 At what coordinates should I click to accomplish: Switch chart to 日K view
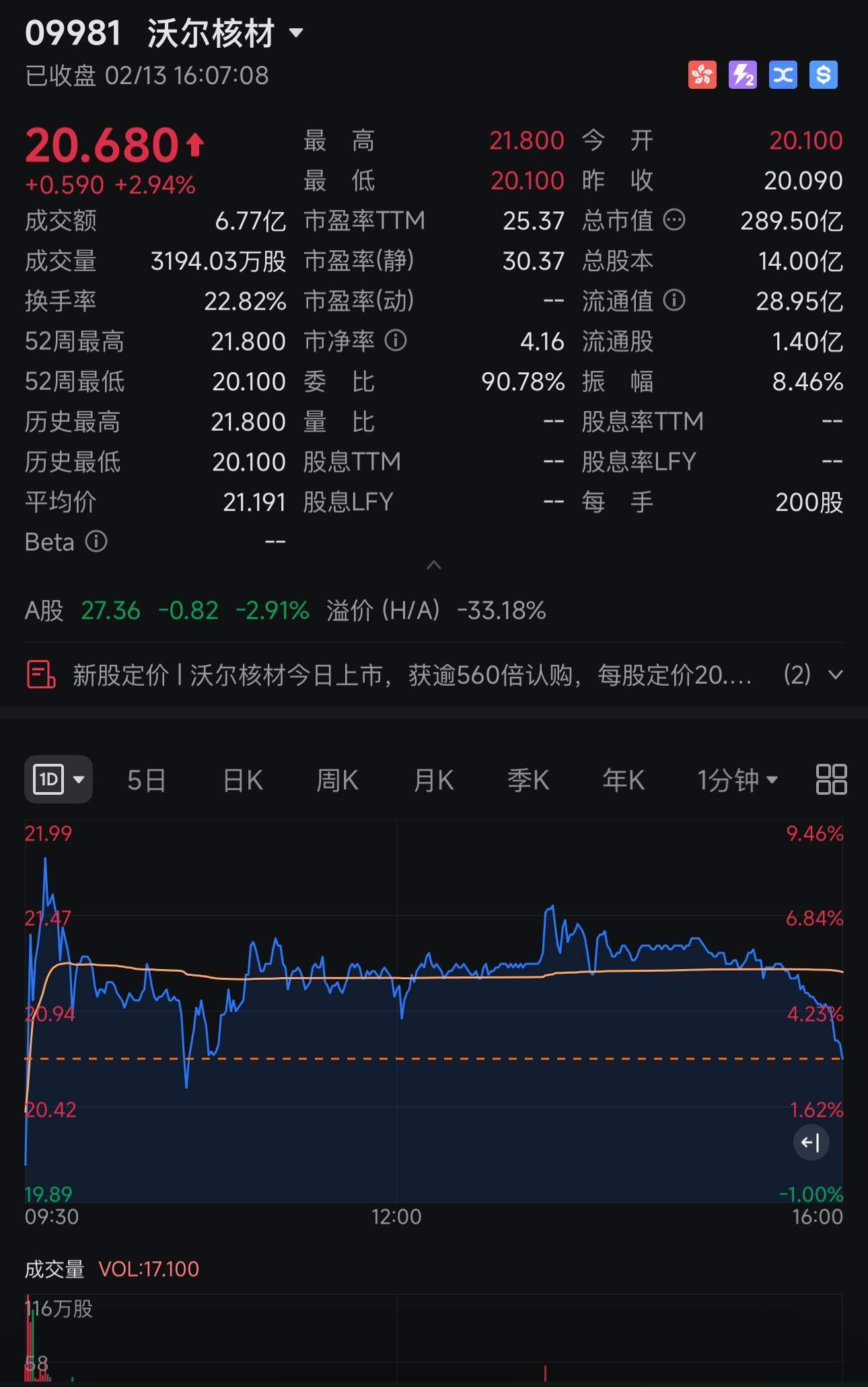[242, 781]
